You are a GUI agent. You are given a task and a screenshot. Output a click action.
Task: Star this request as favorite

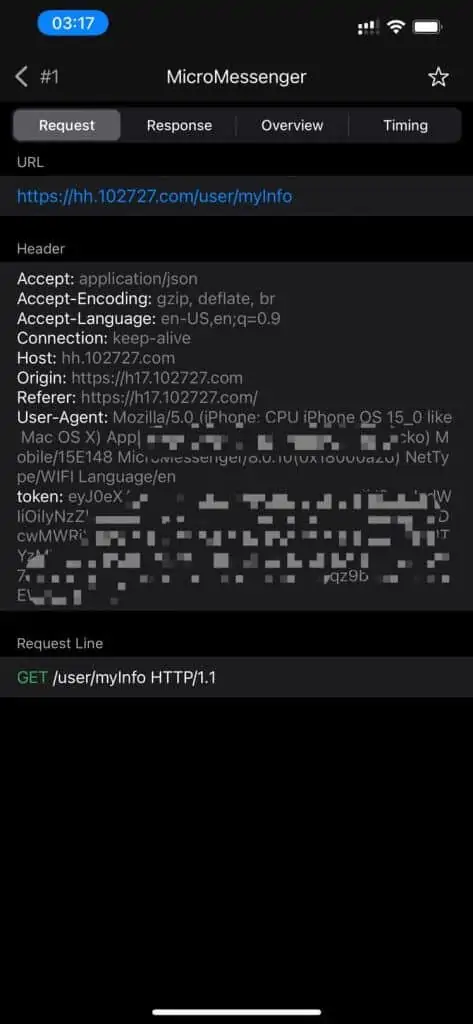438,78
